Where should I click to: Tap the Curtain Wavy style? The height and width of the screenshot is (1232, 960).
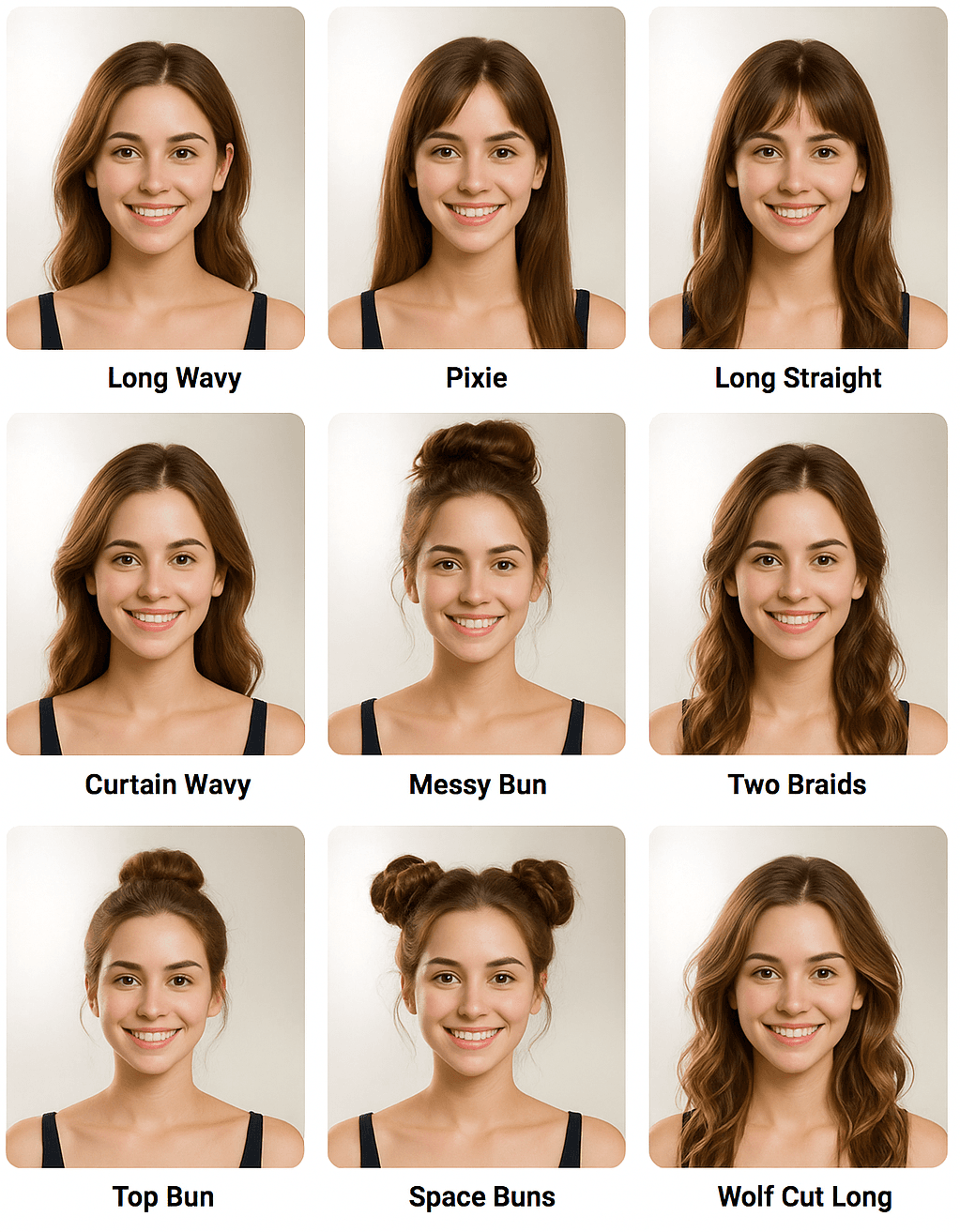(x=156, y=584)
